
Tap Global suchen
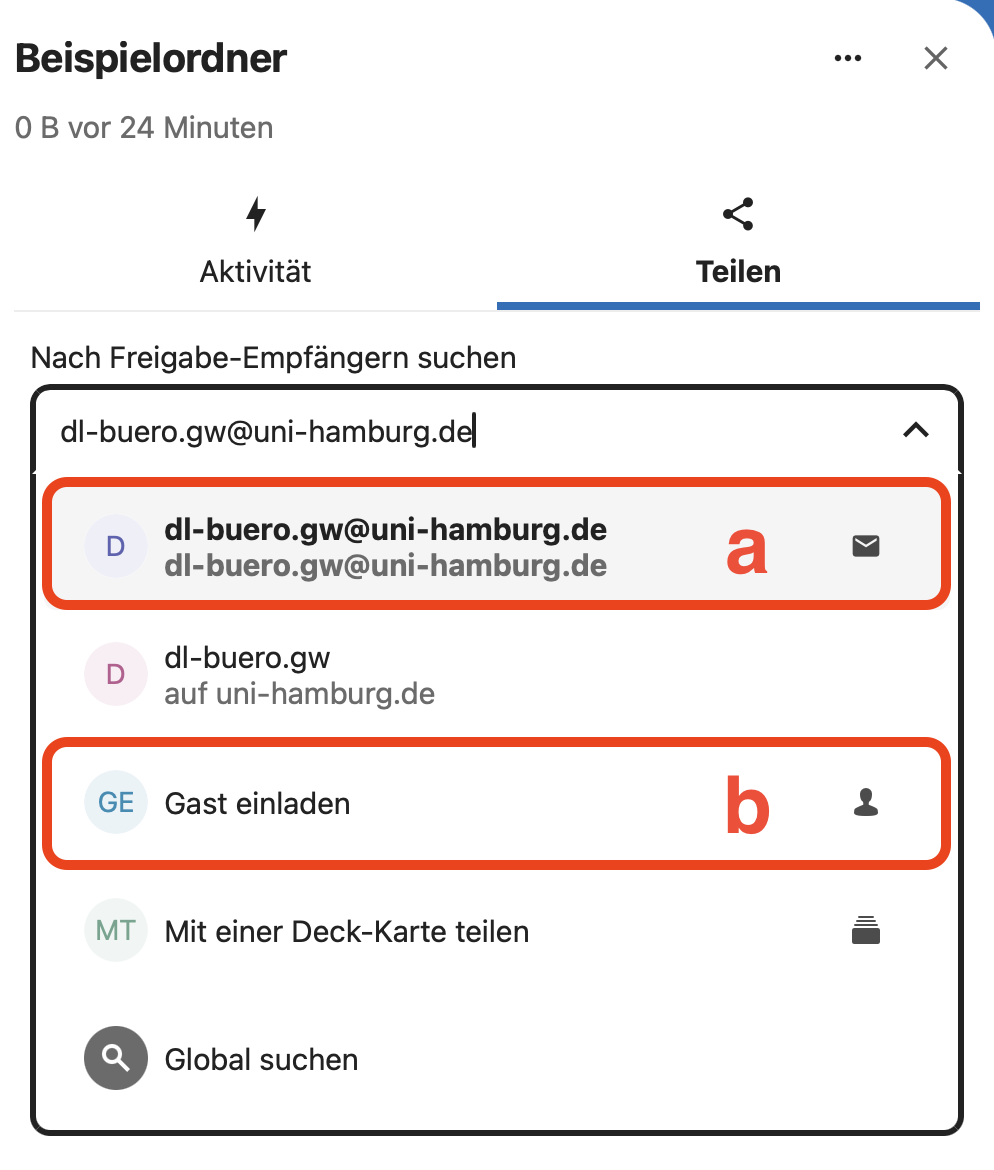tap(261, 1060)
